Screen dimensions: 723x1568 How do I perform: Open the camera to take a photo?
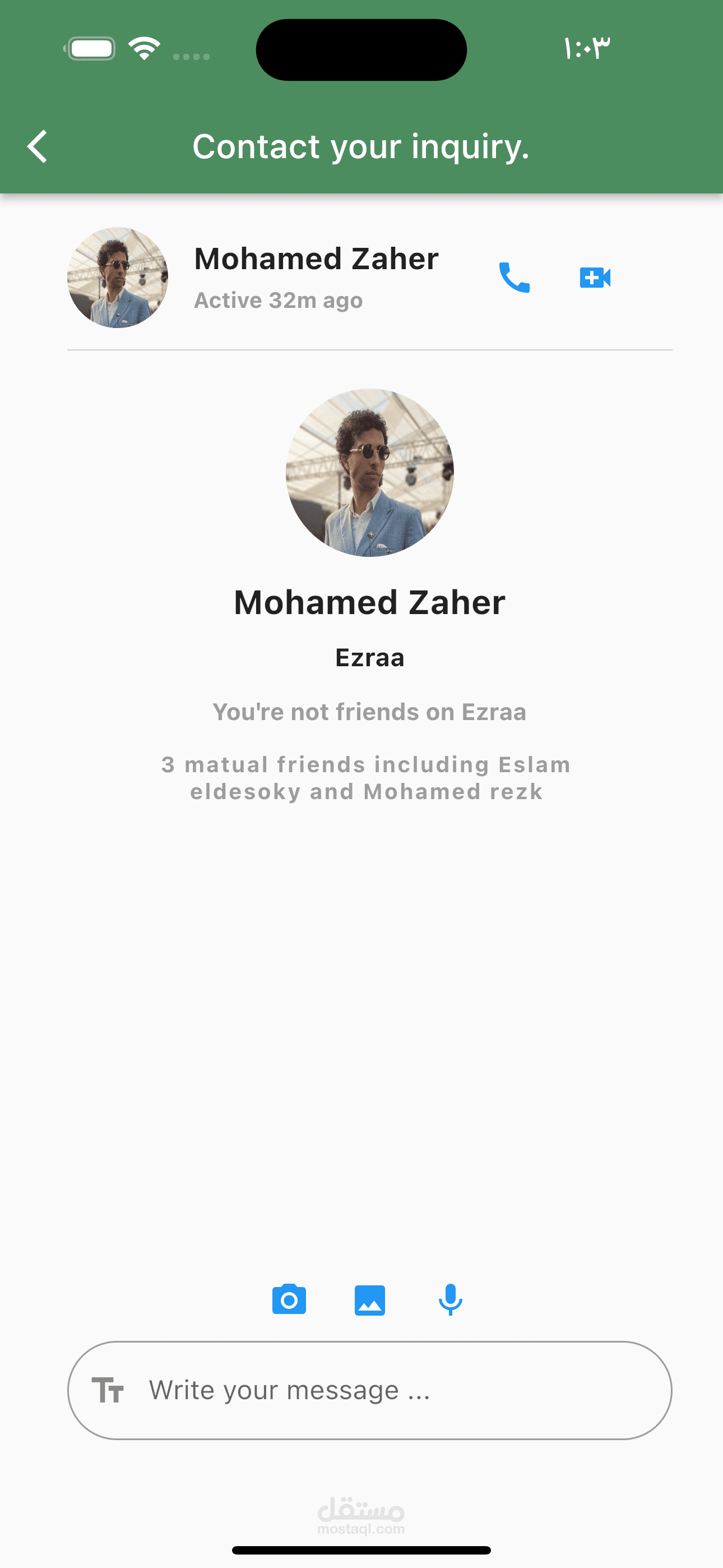(x=289, y=1299)
